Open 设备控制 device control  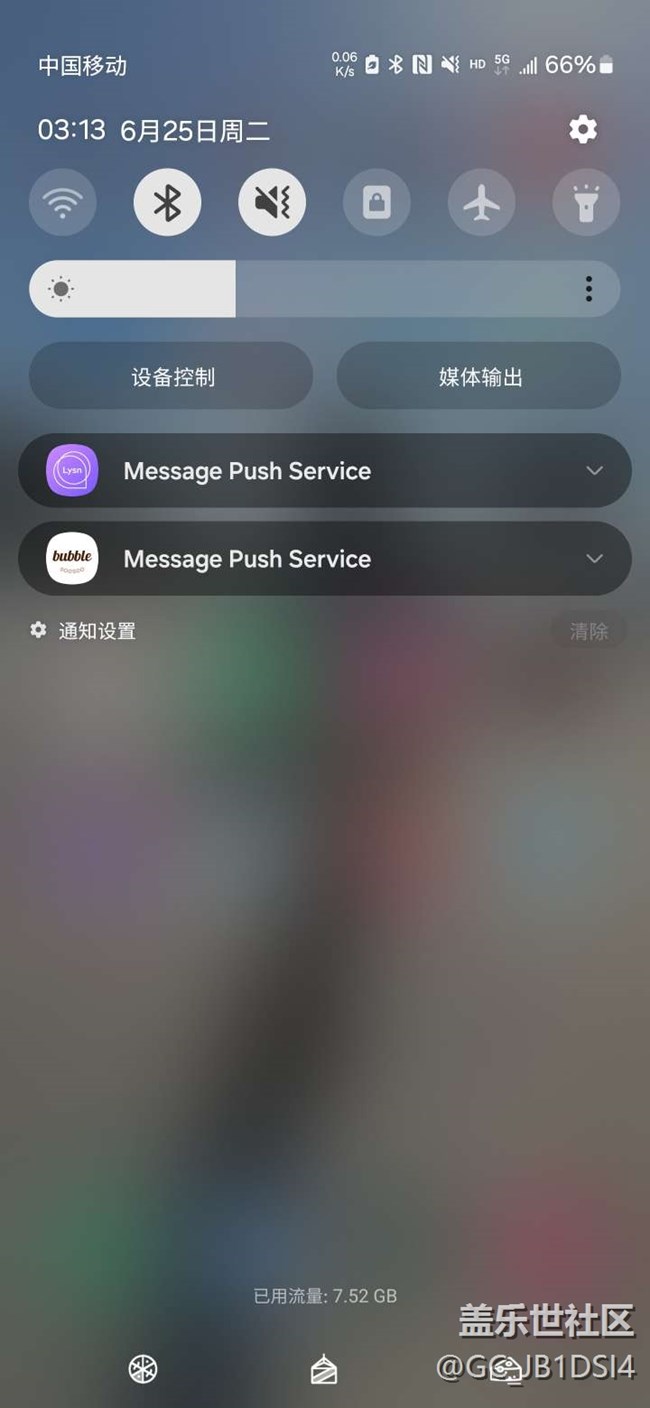point(172,377)
